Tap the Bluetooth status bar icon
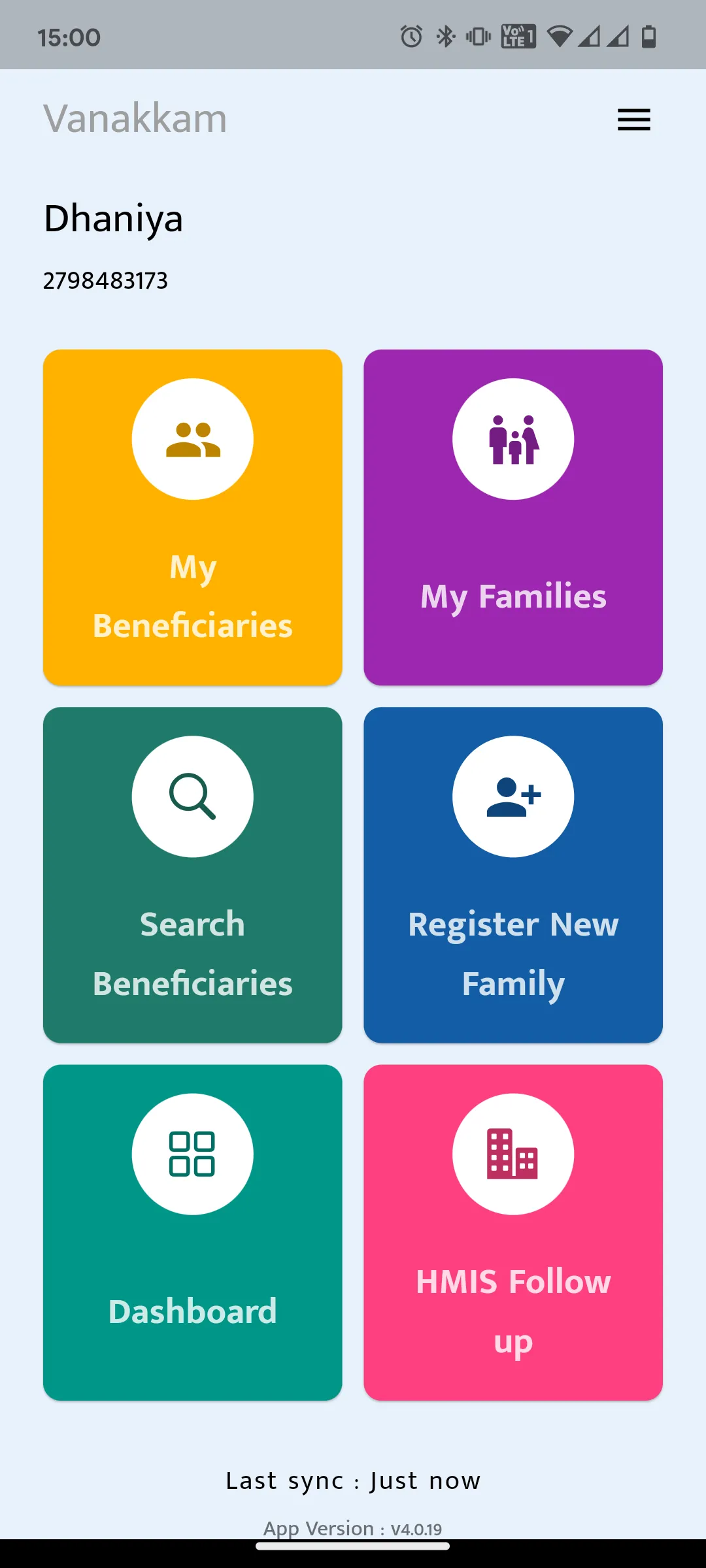Screen dimensions: 706x1568 pos(445,37)
